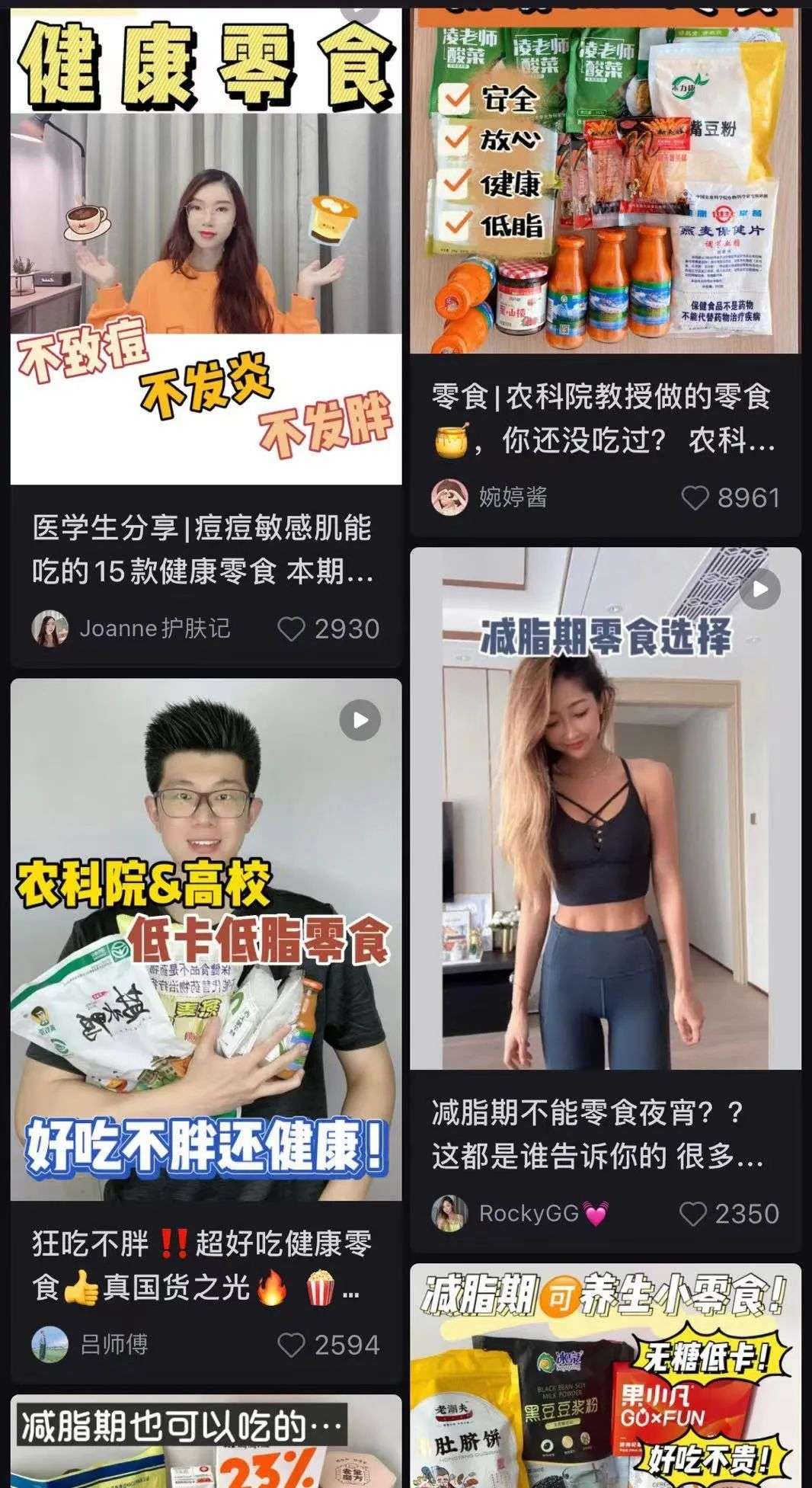Play the 减脂期零食选择 video
This screenshot has height=1488, width=812.
(x=605, y=808)
